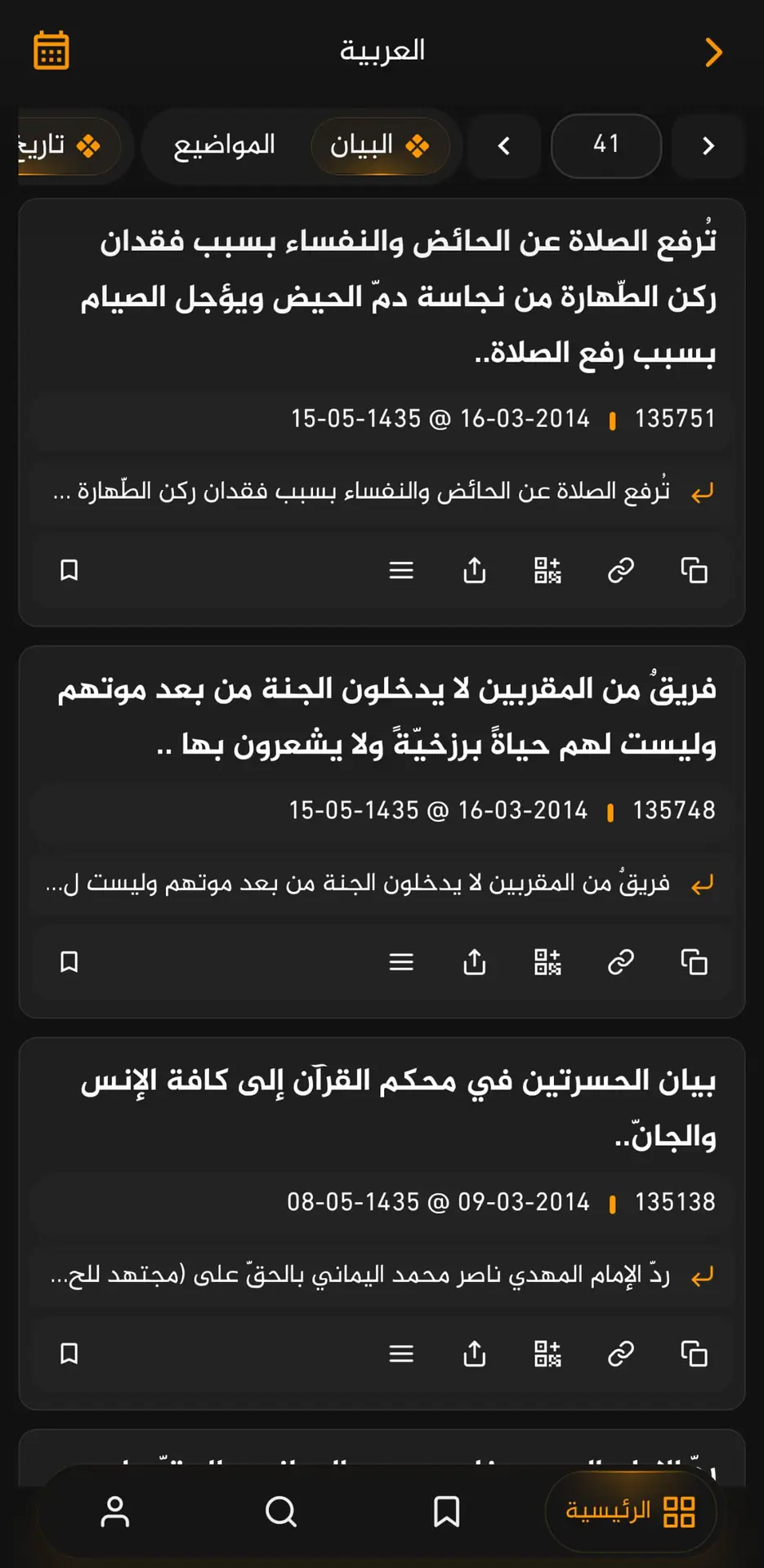
Task: Tap the page number 41 field
Action: [605, 145]
